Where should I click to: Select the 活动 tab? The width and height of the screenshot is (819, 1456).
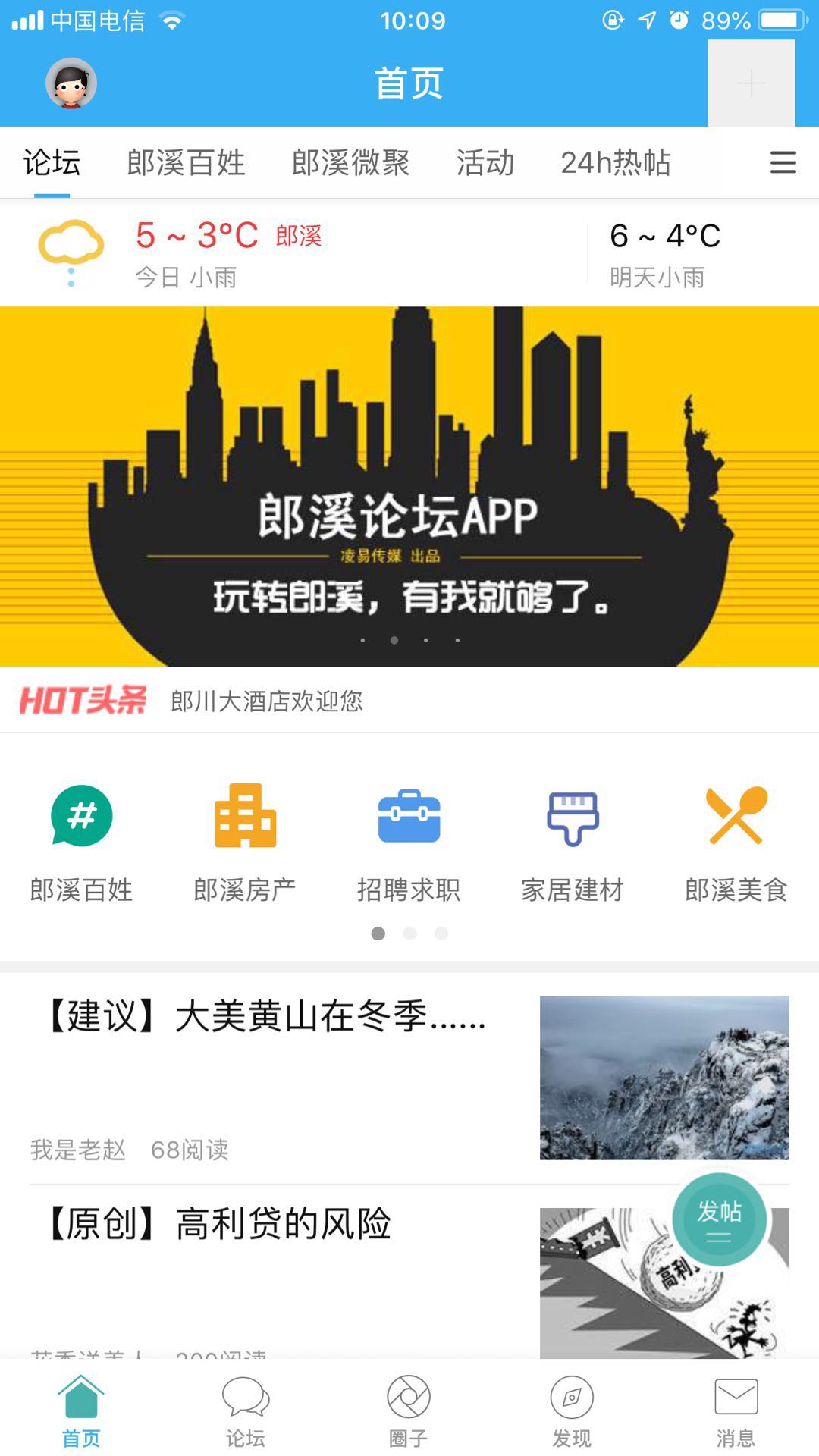click(x=486, y=162)
